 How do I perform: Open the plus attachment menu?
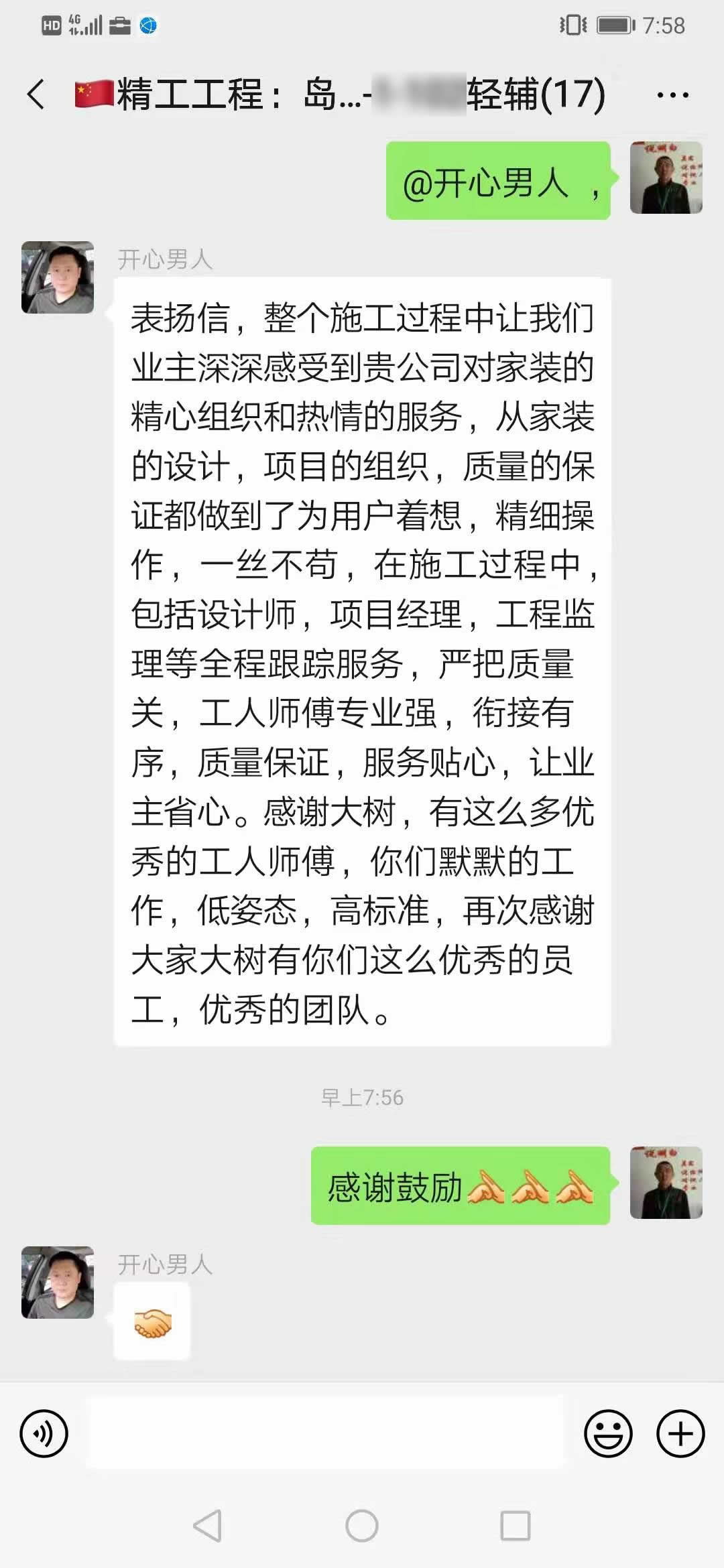pyautogui.click(x=680, y=1434)
